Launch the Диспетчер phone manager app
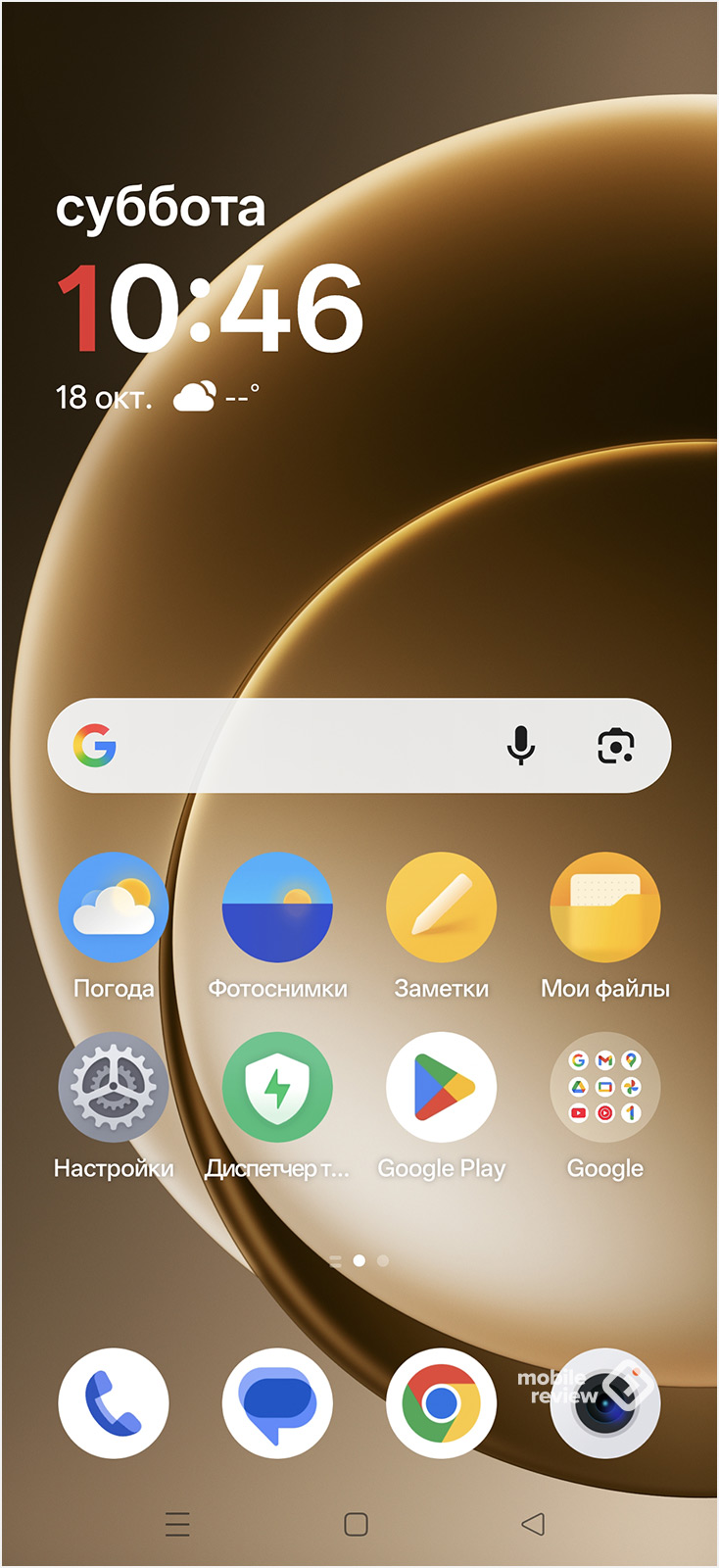Screen dimensions: 719x1568 277,1087
